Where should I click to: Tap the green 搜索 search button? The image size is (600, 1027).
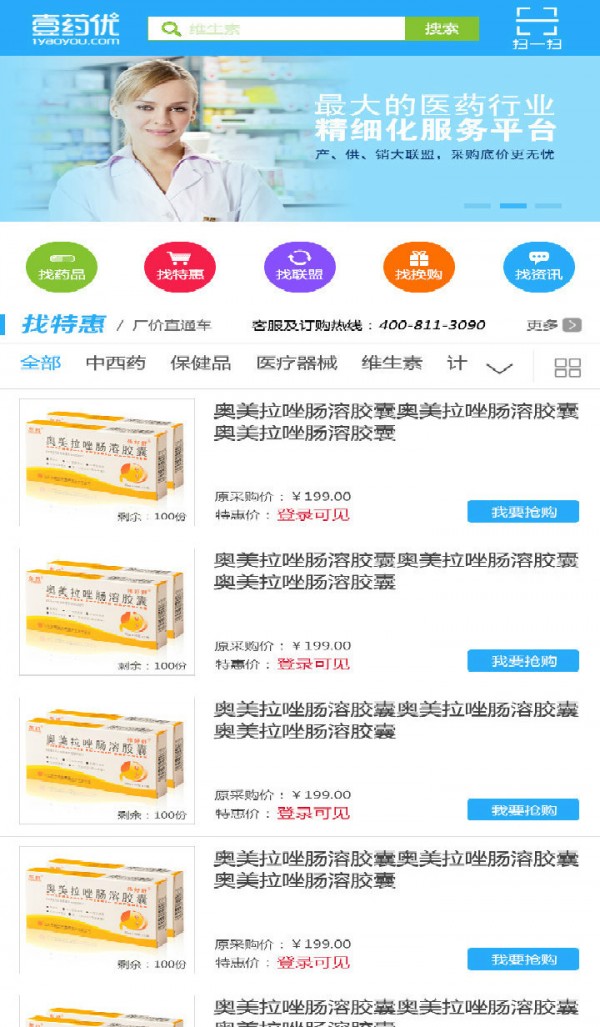click(441, 29)
